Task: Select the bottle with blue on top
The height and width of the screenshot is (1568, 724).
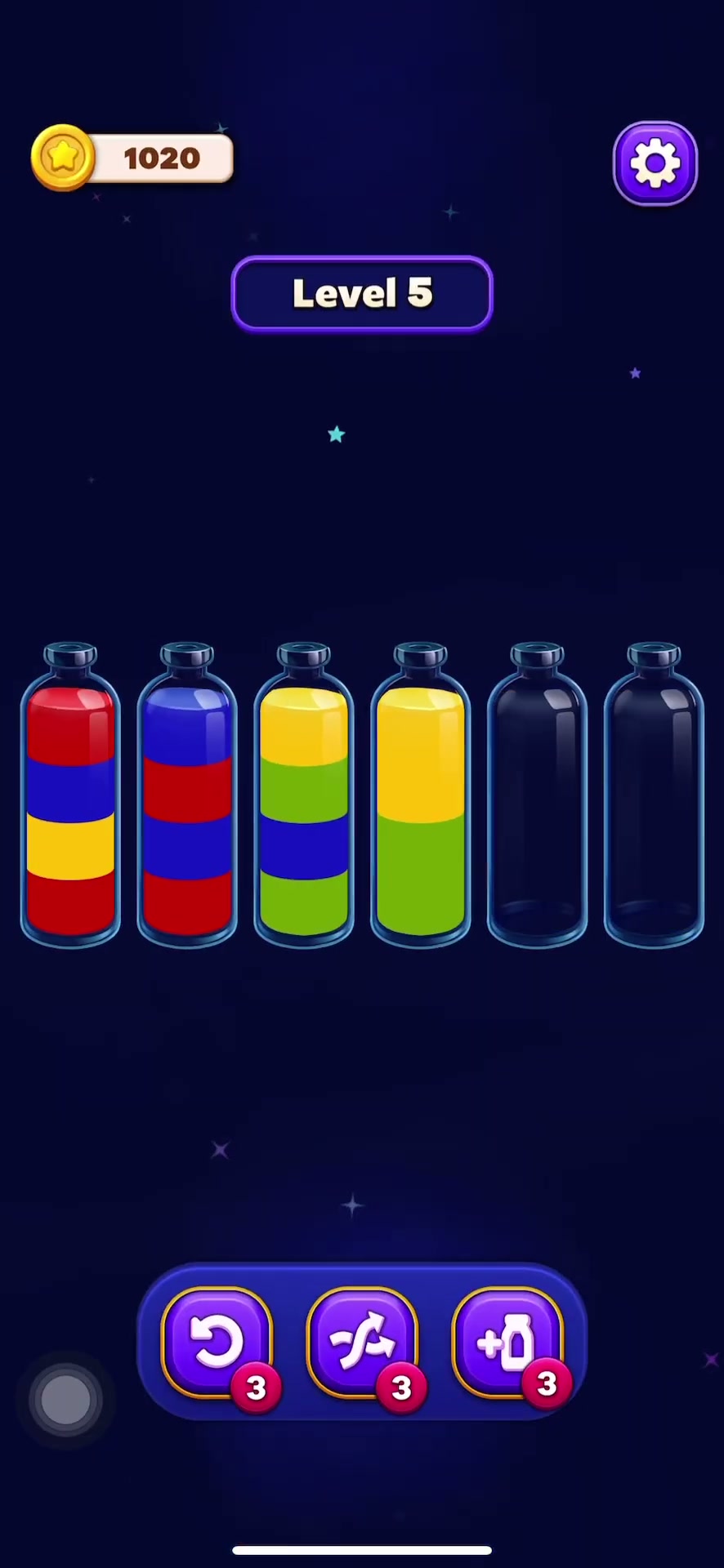Action: point(187,795)
